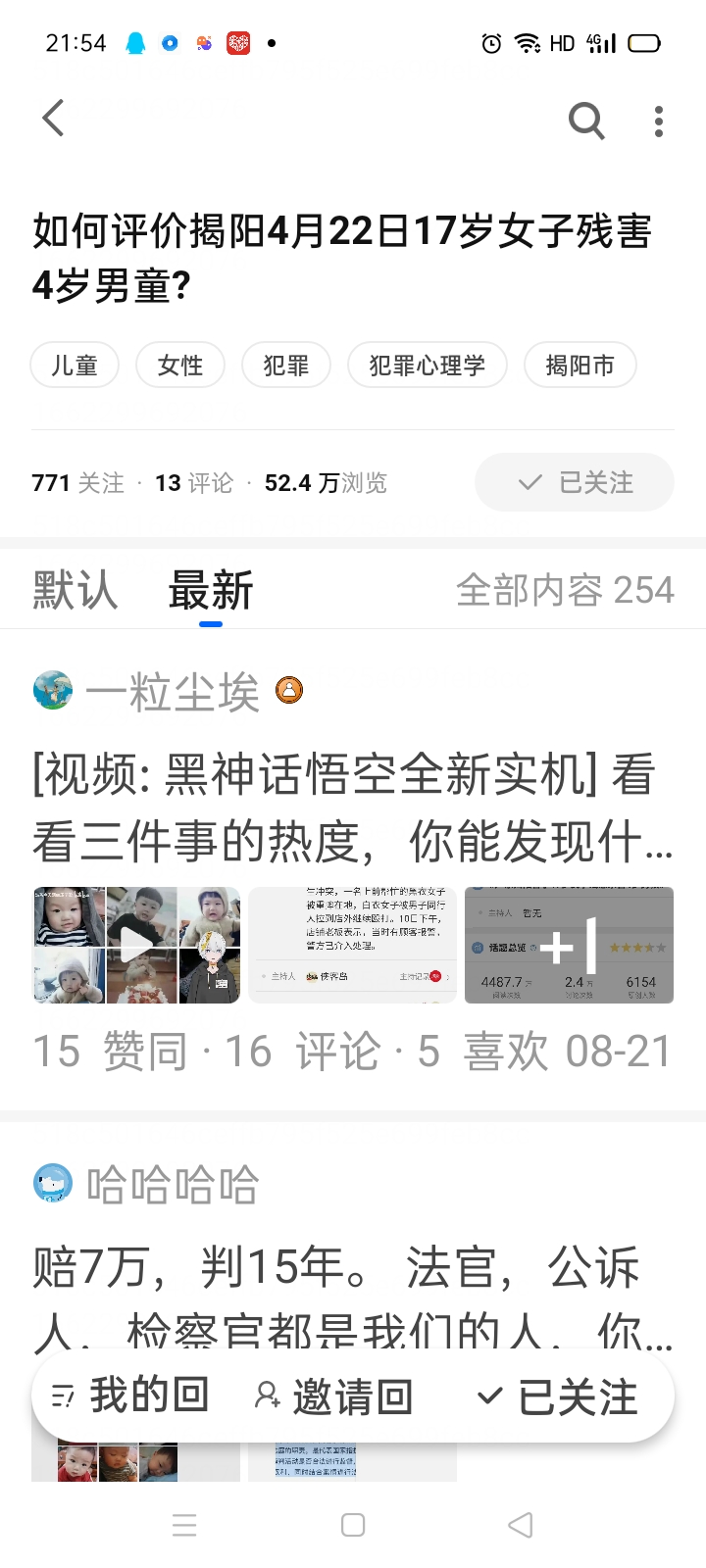Open the answer about 黑神话悟空全新实机
The height and width of the screenshot is (1568, 706).
(x=353, y=808)
